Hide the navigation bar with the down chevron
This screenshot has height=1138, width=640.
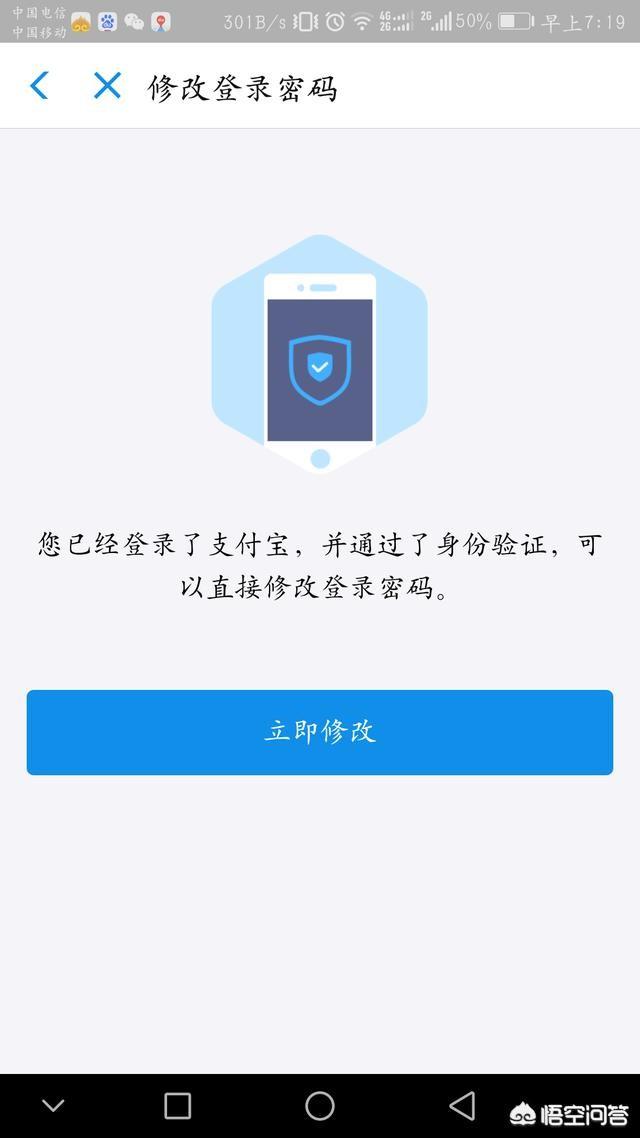click(x=53, y=1105)
